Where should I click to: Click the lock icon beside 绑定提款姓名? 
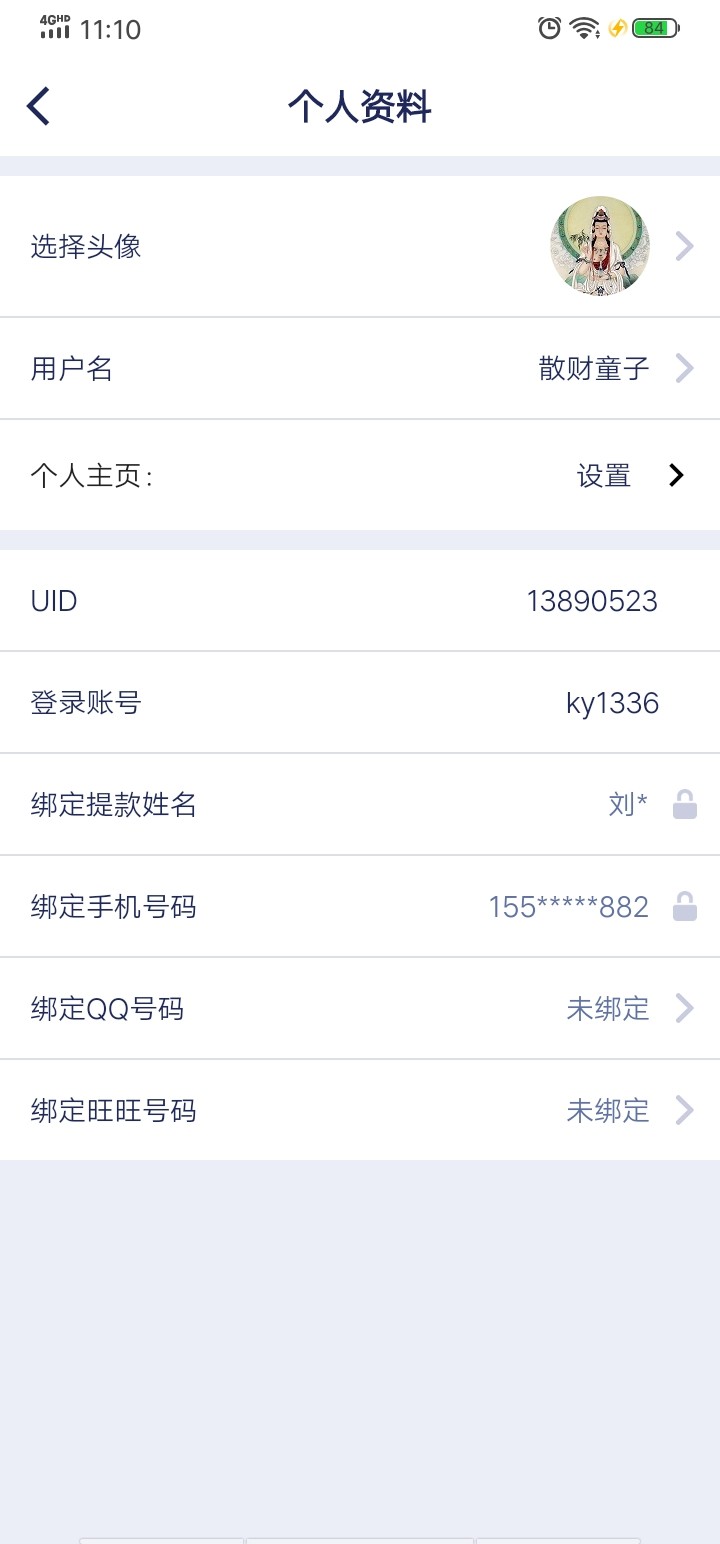(x=685, y=804)
